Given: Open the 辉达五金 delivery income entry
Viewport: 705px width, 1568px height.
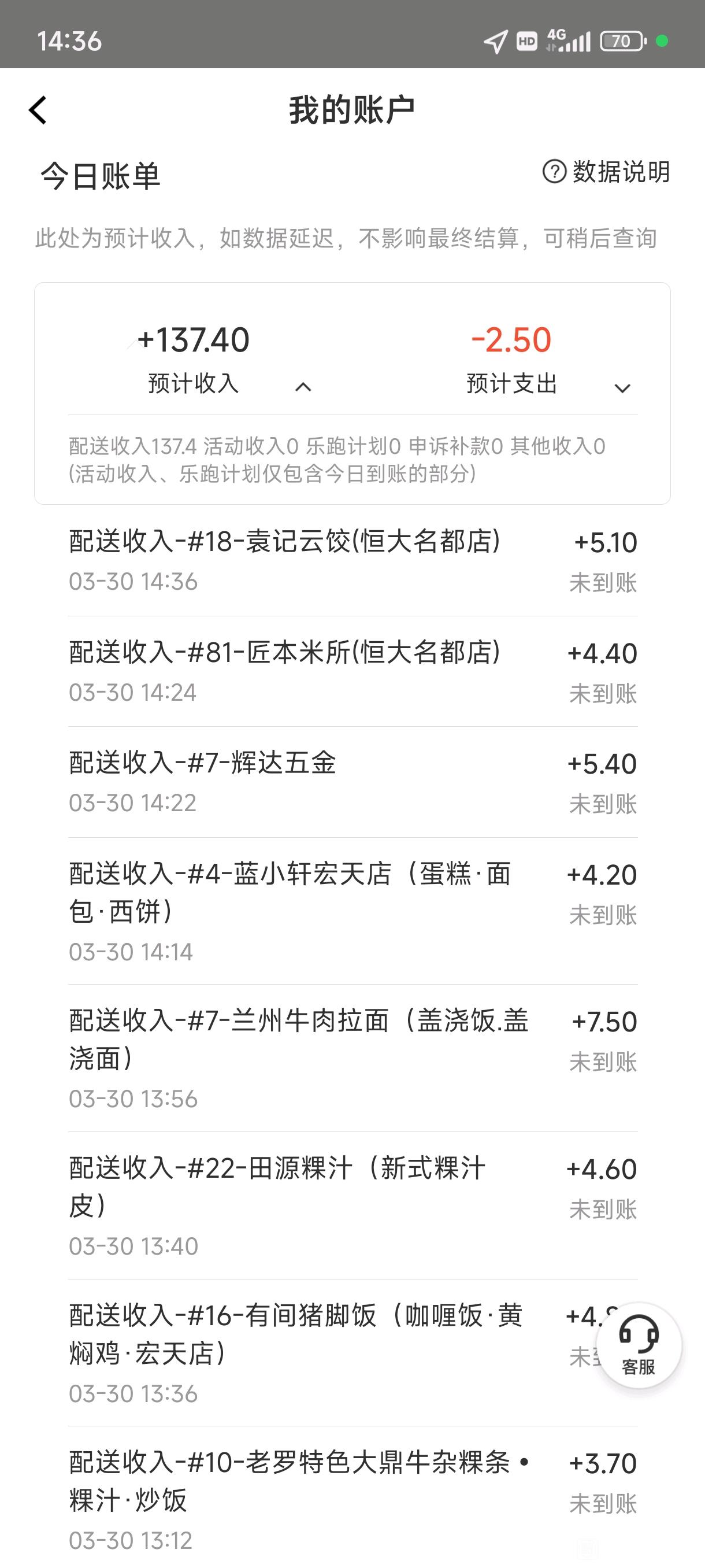Looking at the screenshot, I should click(353, 782).
